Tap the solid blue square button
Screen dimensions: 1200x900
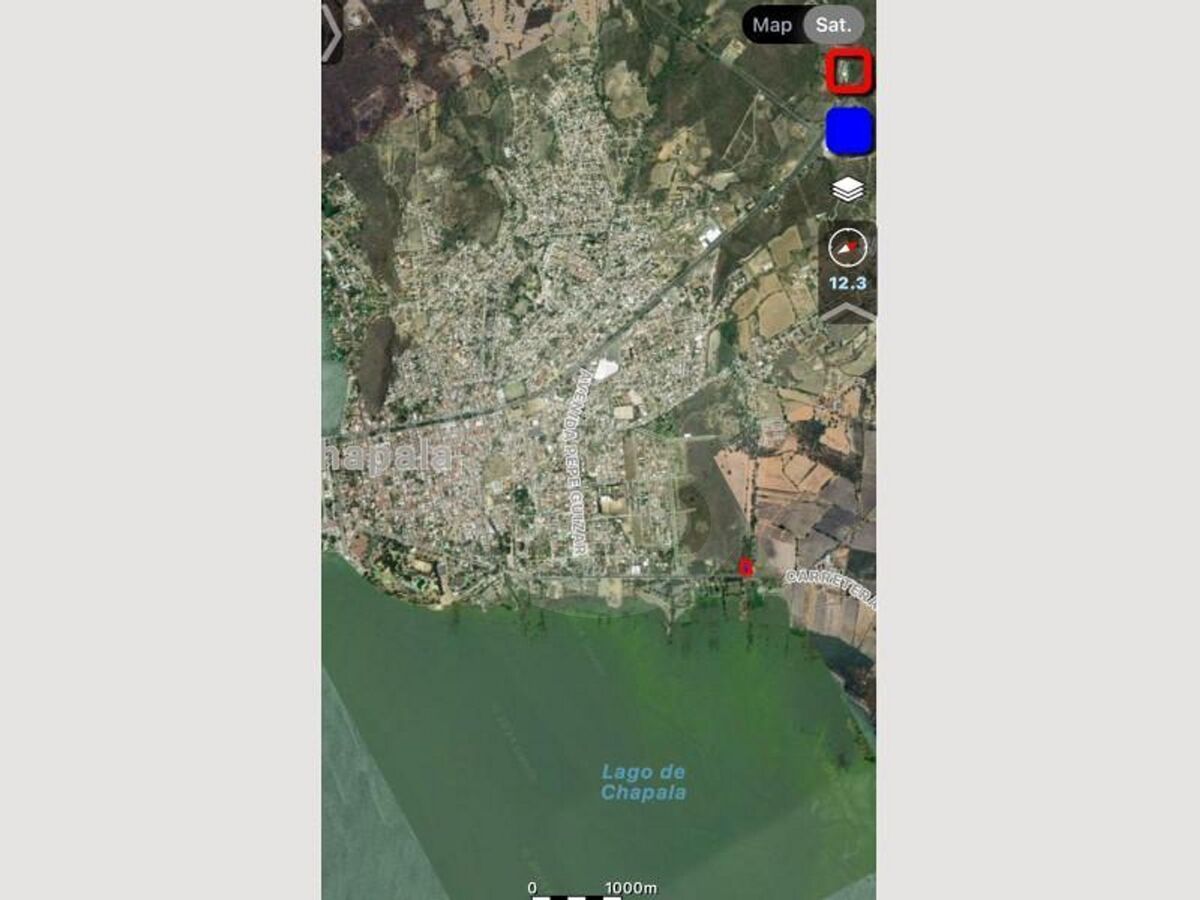(849, 132)
